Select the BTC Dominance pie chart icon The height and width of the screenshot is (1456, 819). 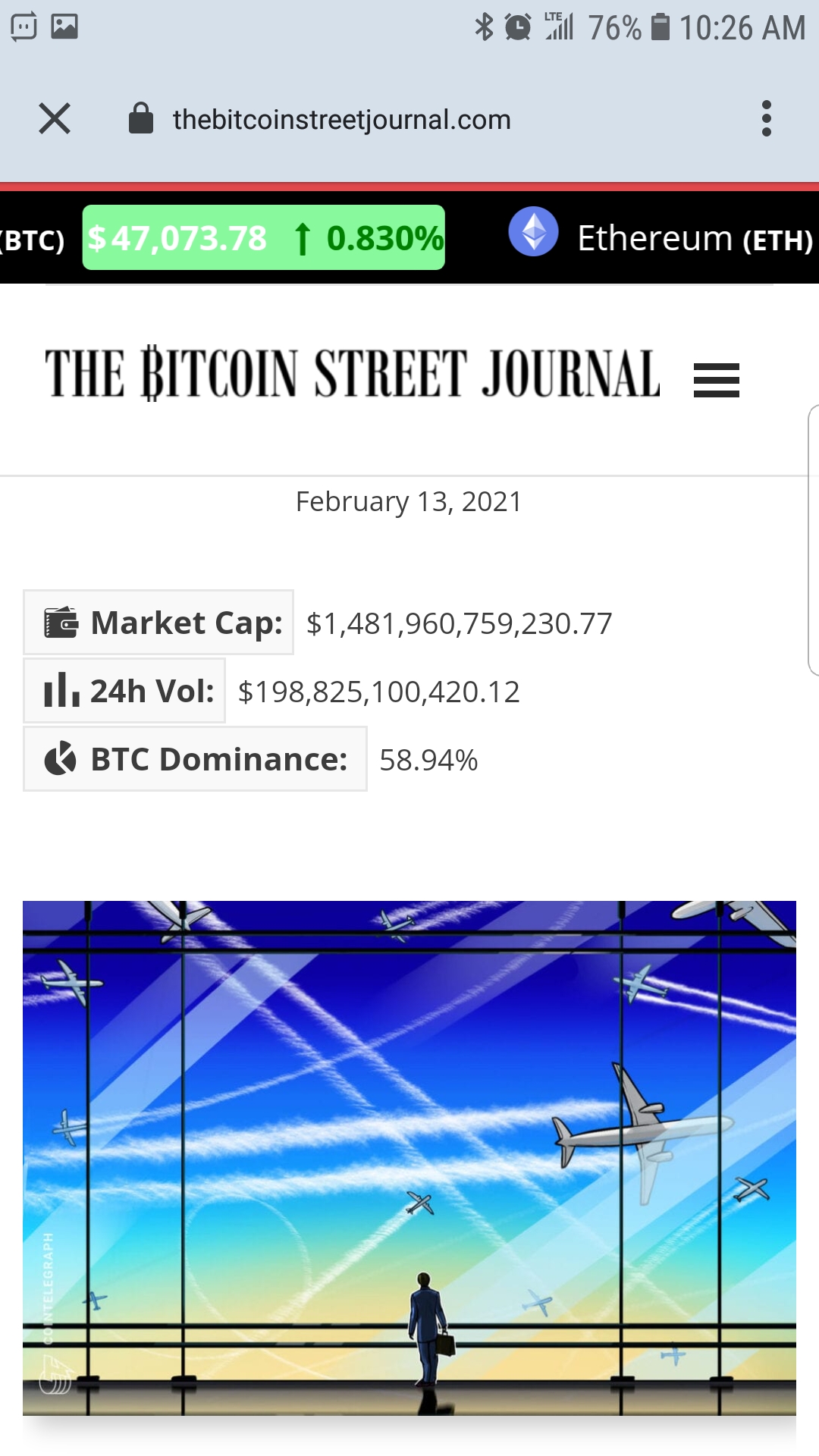(x=61, y=758)
